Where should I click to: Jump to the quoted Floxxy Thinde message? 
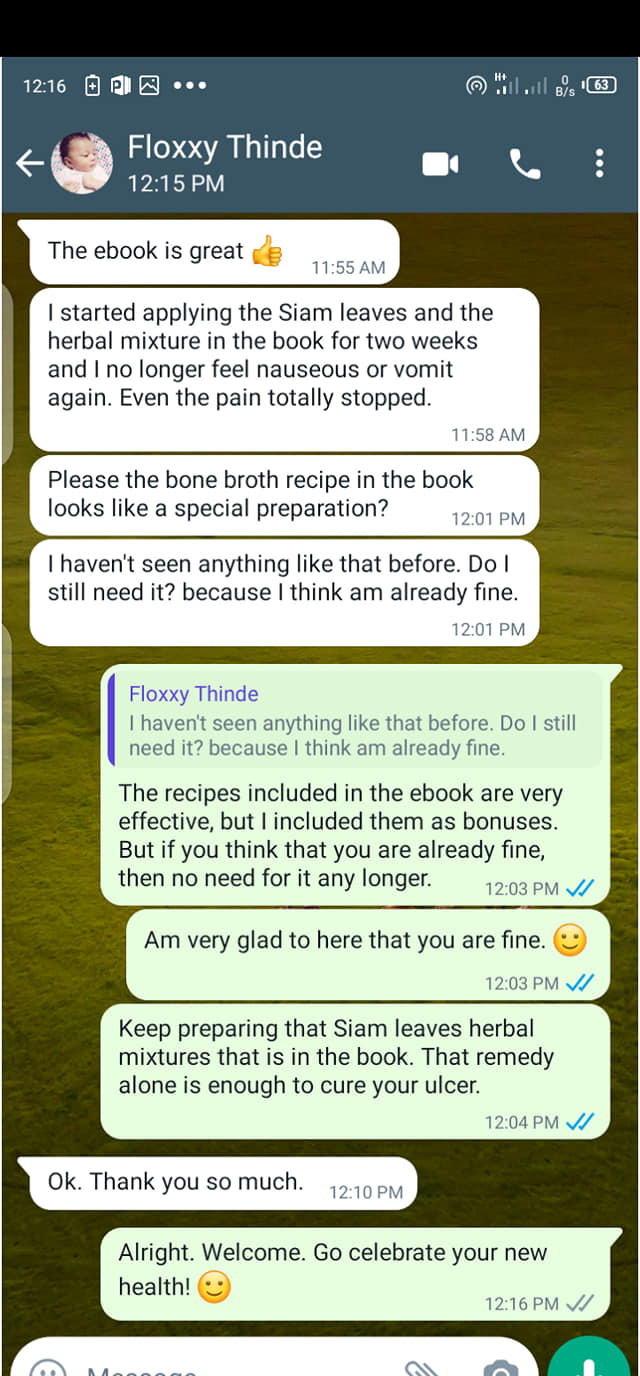pyautogui.click(x=354, y=720)
